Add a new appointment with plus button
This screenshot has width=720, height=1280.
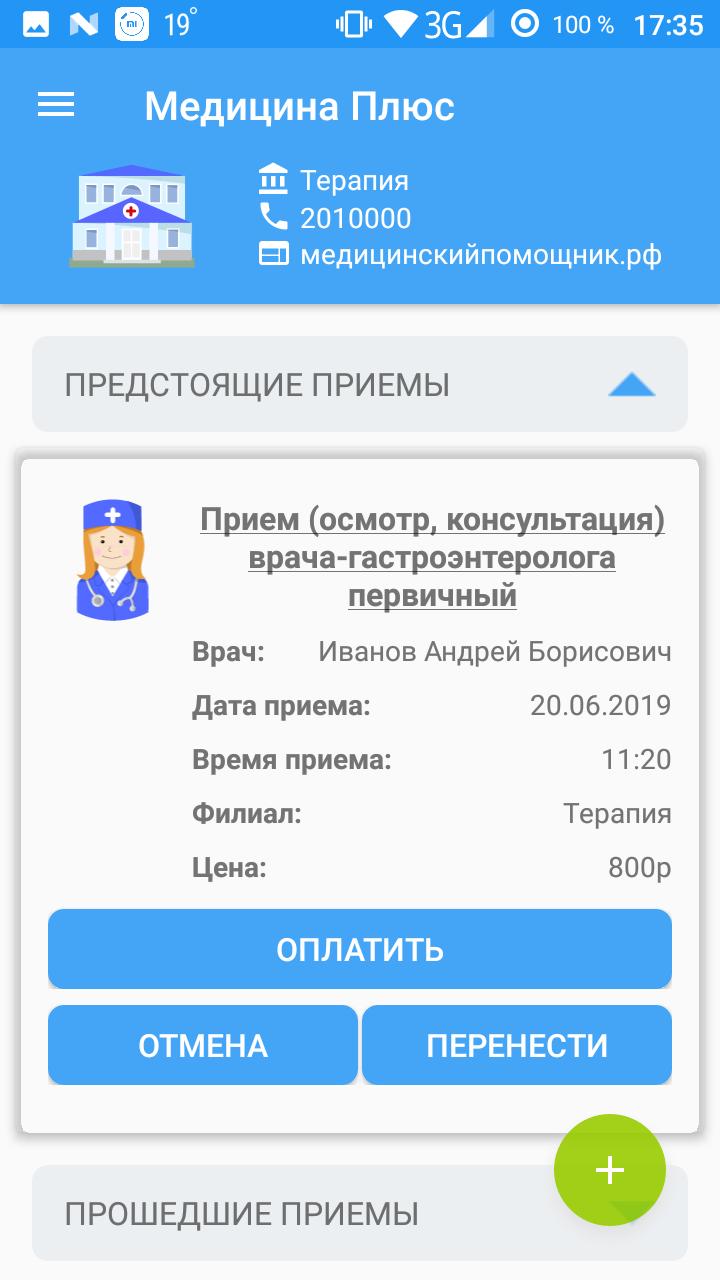610,1170
